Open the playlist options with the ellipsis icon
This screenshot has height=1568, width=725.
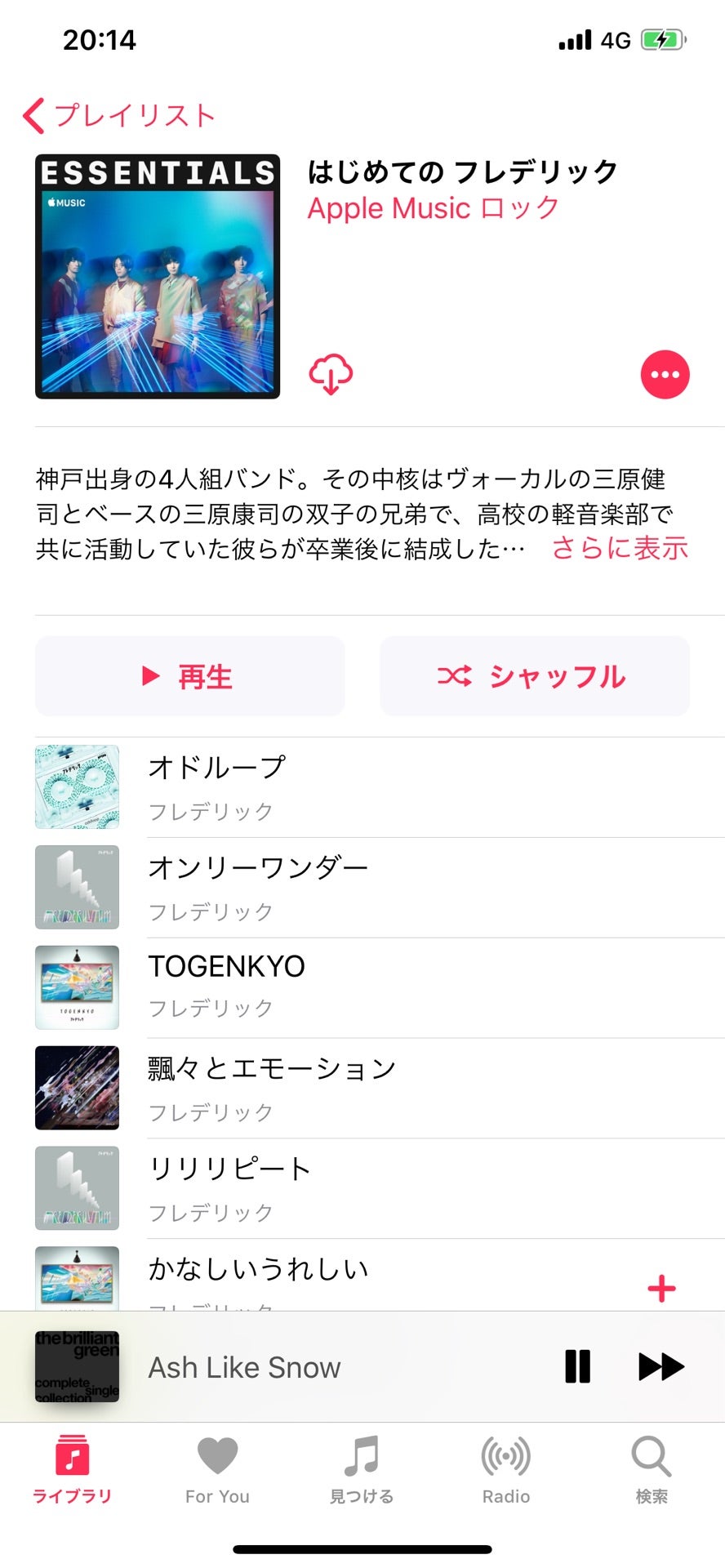[x=666, y=375]
